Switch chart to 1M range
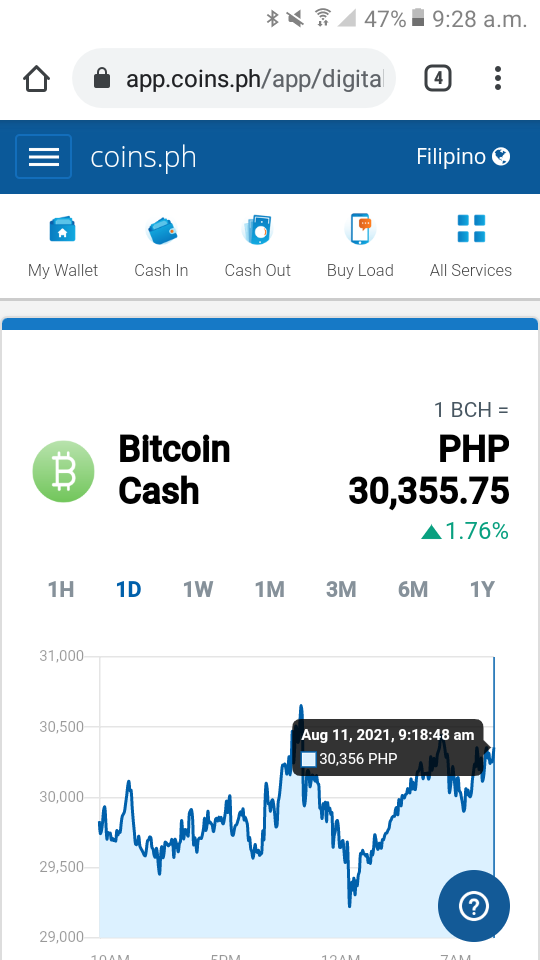The height and width of the screenshot is (960, 540). [x=269, y=590]
